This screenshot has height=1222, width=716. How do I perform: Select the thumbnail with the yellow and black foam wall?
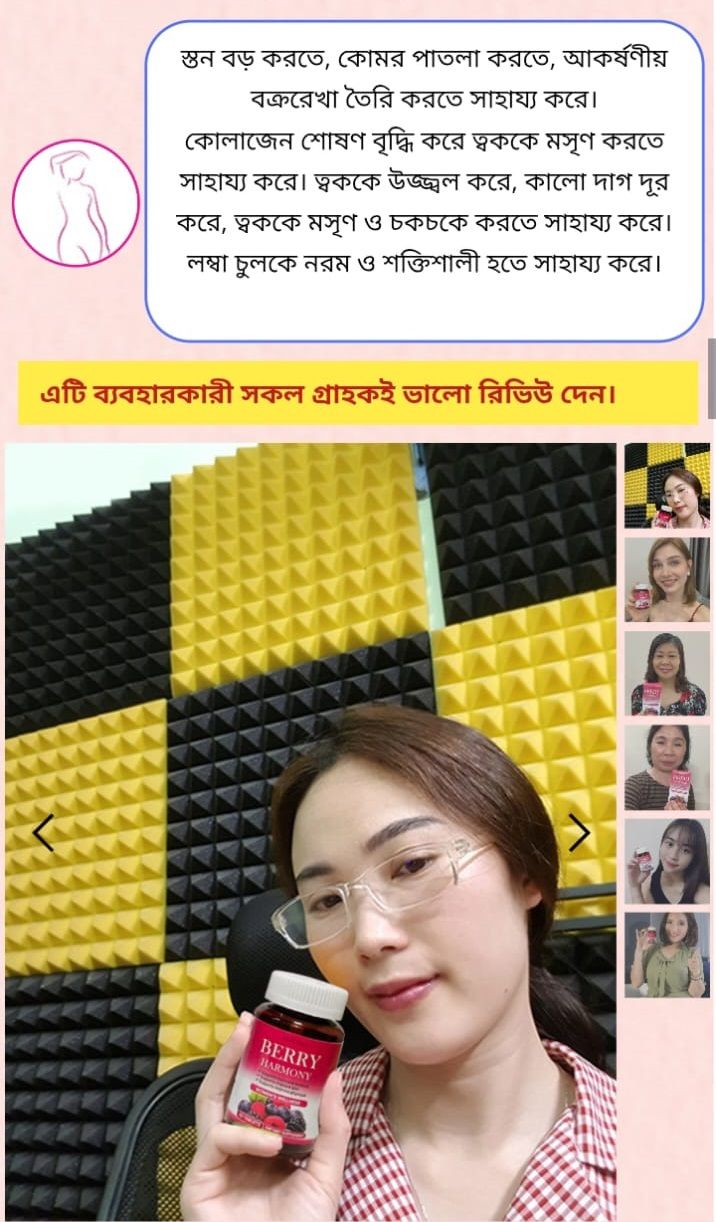667,486
